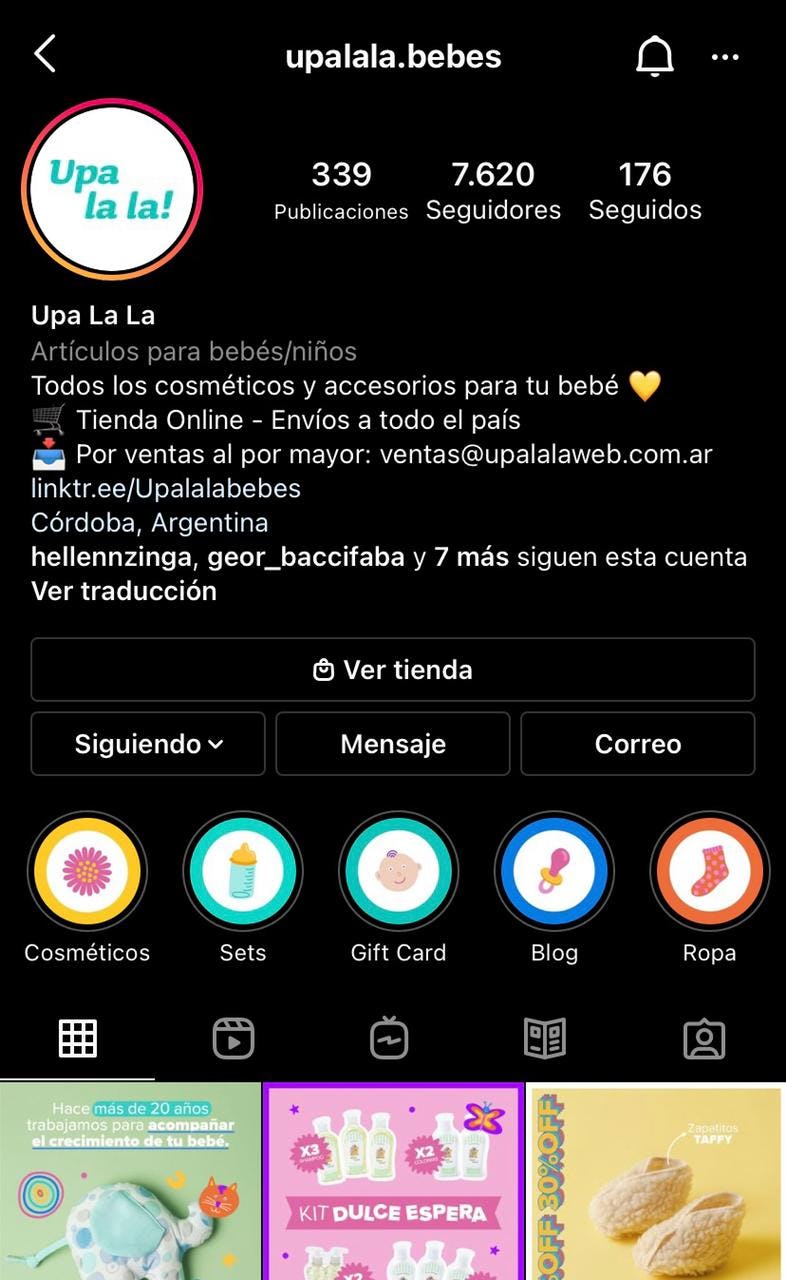Open the Ropa story highlight
The width and height of the screenshot is (786, 1280).
(710, 871)
